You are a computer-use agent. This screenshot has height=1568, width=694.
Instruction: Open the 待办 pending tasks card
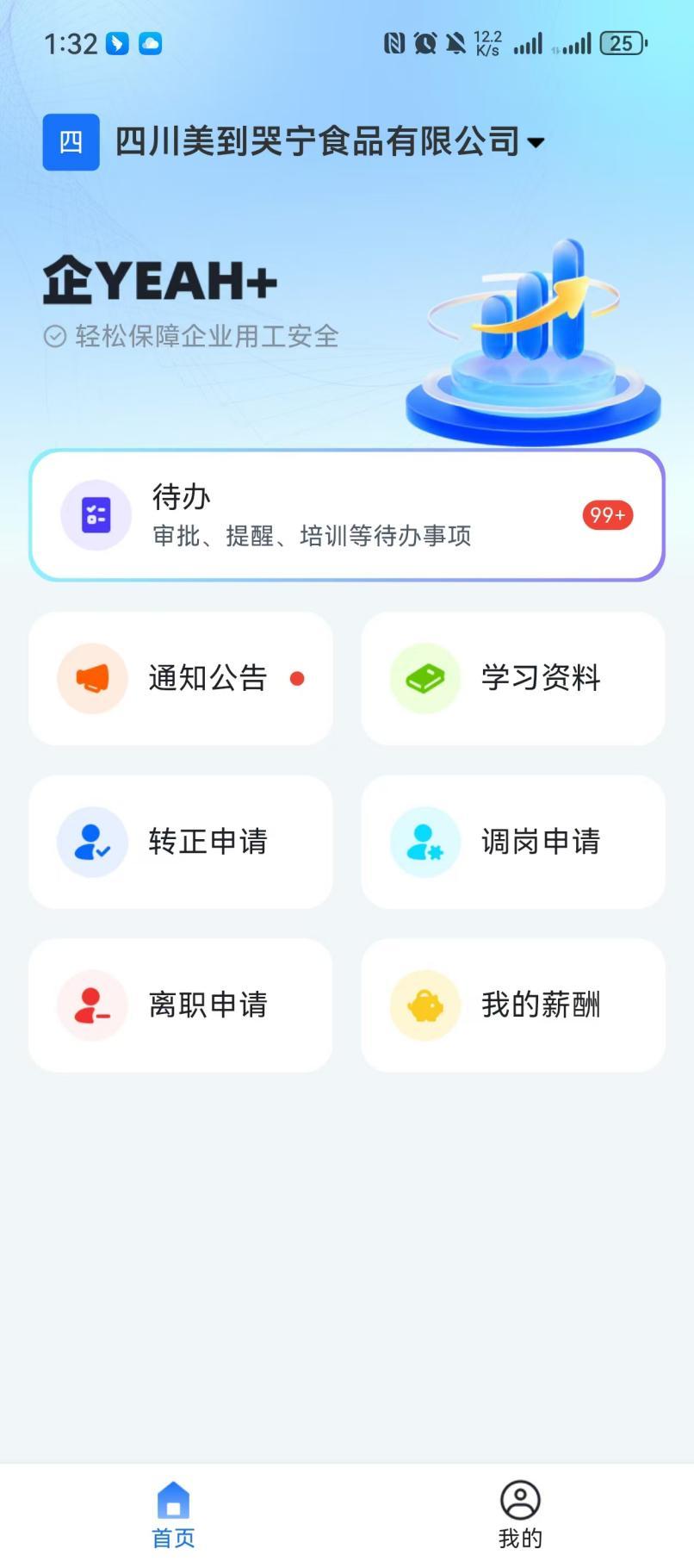[x=347, y=514]
